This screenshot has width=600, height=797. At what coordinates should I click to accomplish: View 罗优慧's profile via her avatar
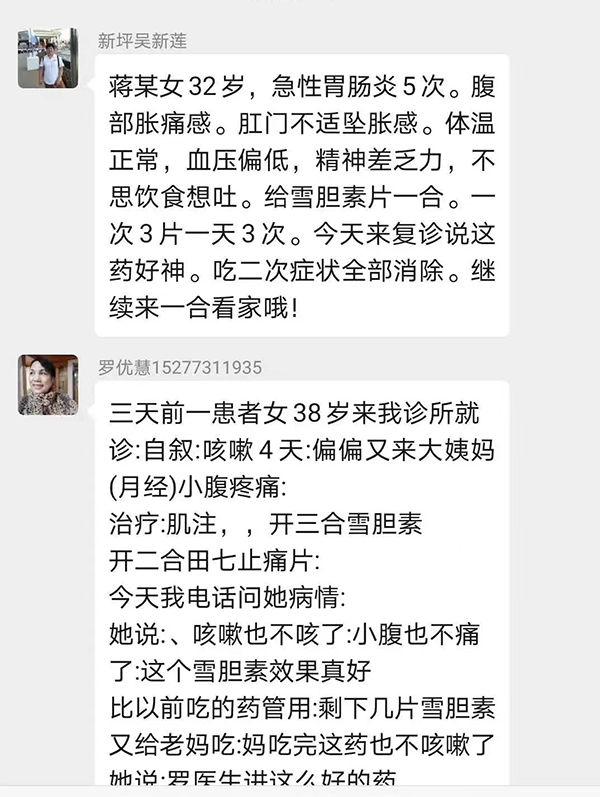pyautogui.click(x=48, y=385)
